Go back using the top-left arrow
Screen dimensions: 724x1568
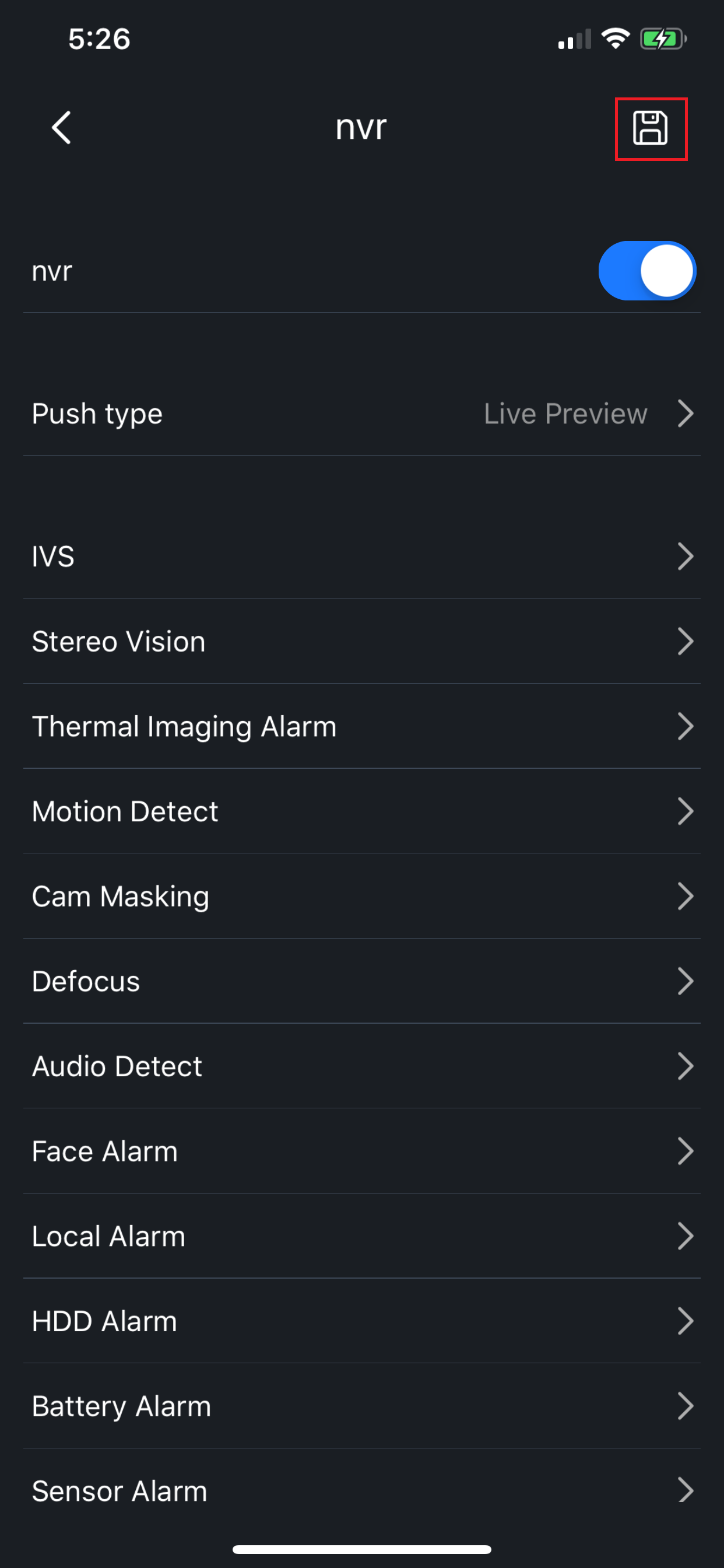point(61,128)
